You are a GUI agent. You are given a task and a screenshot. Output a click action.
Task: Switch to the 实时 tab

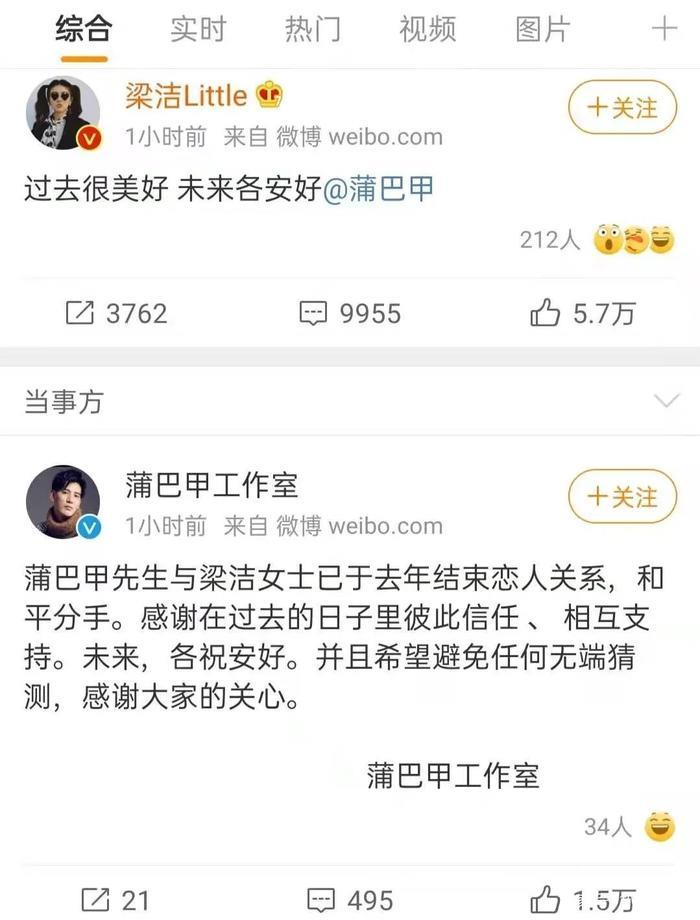(198, 29)
